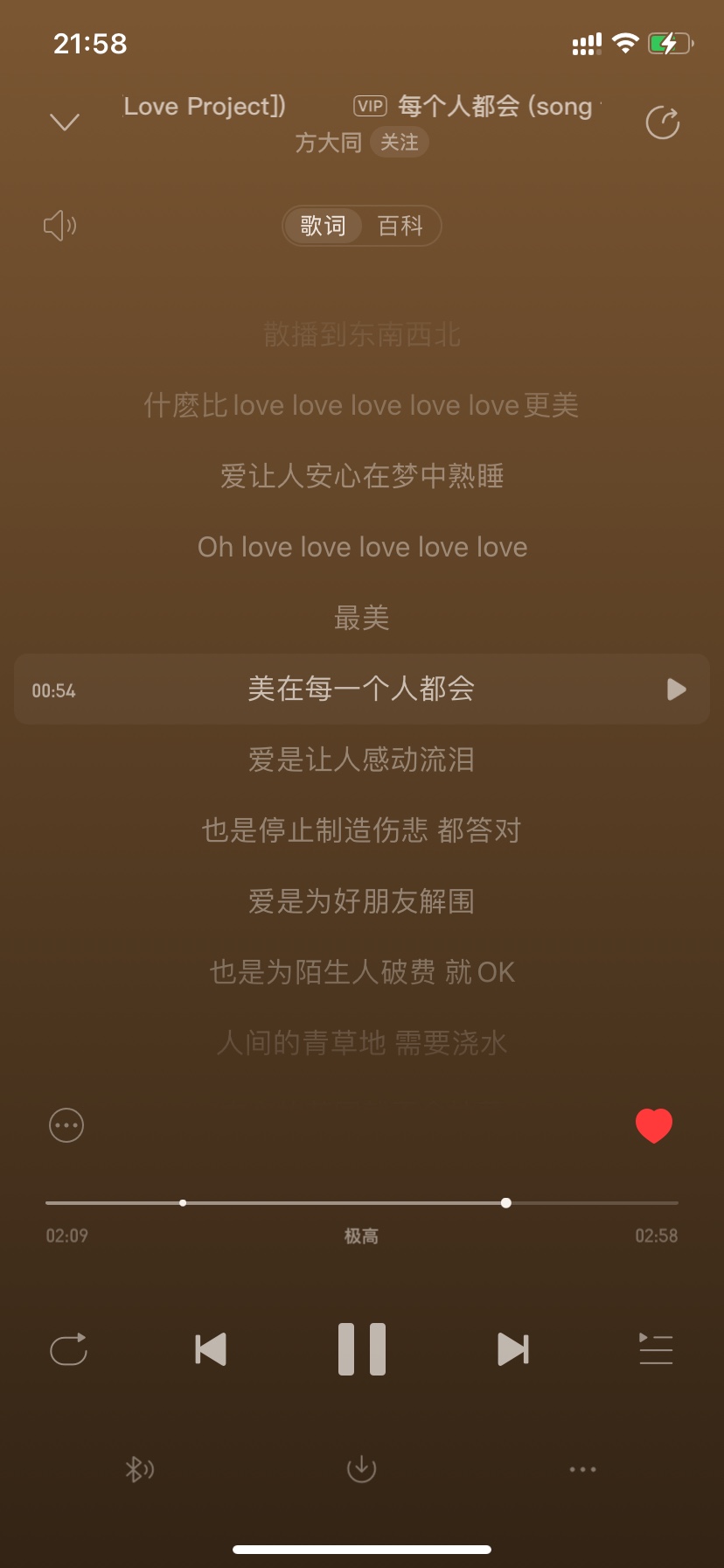Image resolution: width=724 pixels, height=1568 pixels.
Task: Select the 歌词 lyrics tab
Action: pyautogui.click(x=324, y=226)
